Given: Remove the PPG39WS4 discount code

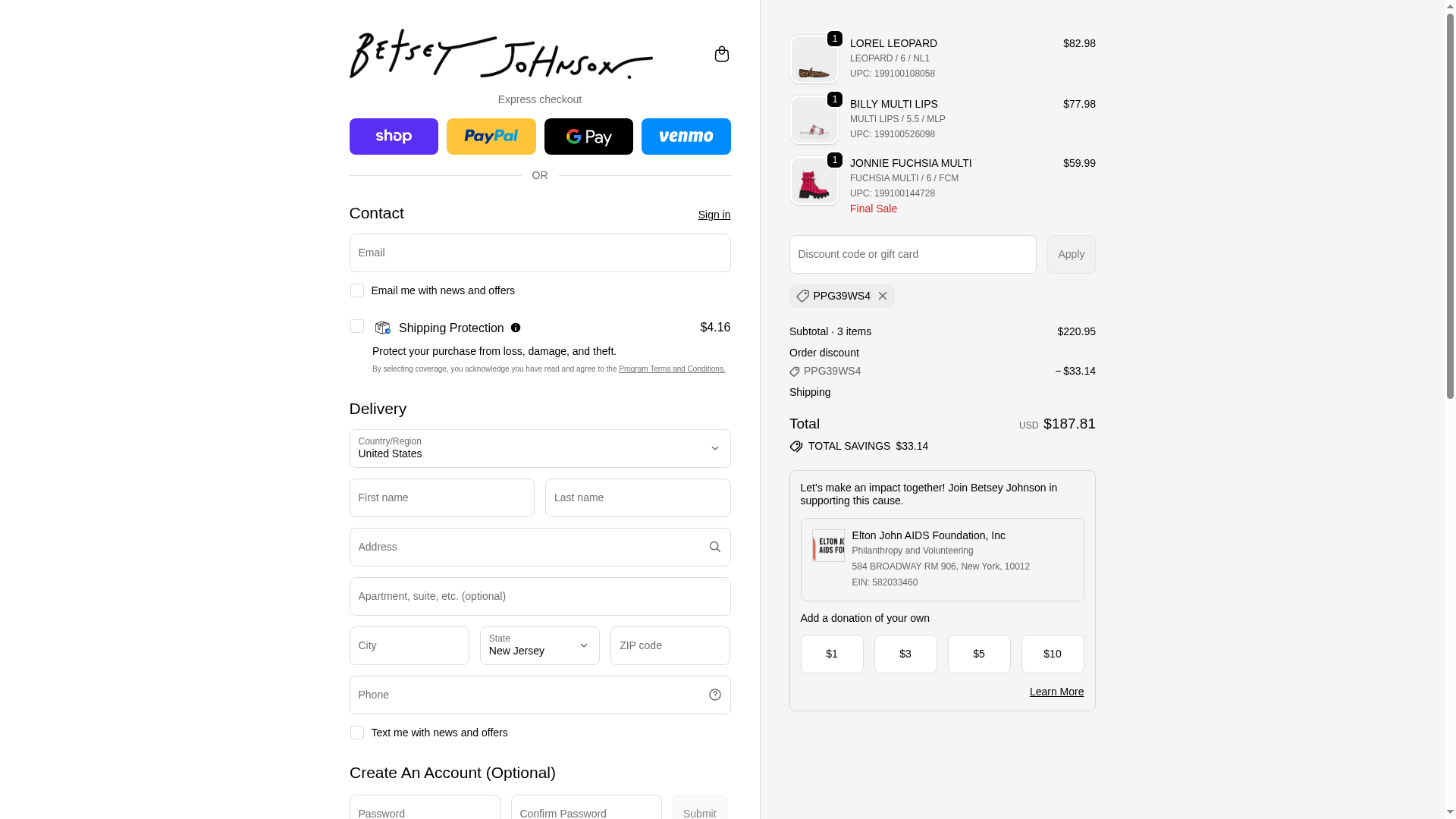Looking at the screenshot, I should click(x=882, y=296).
